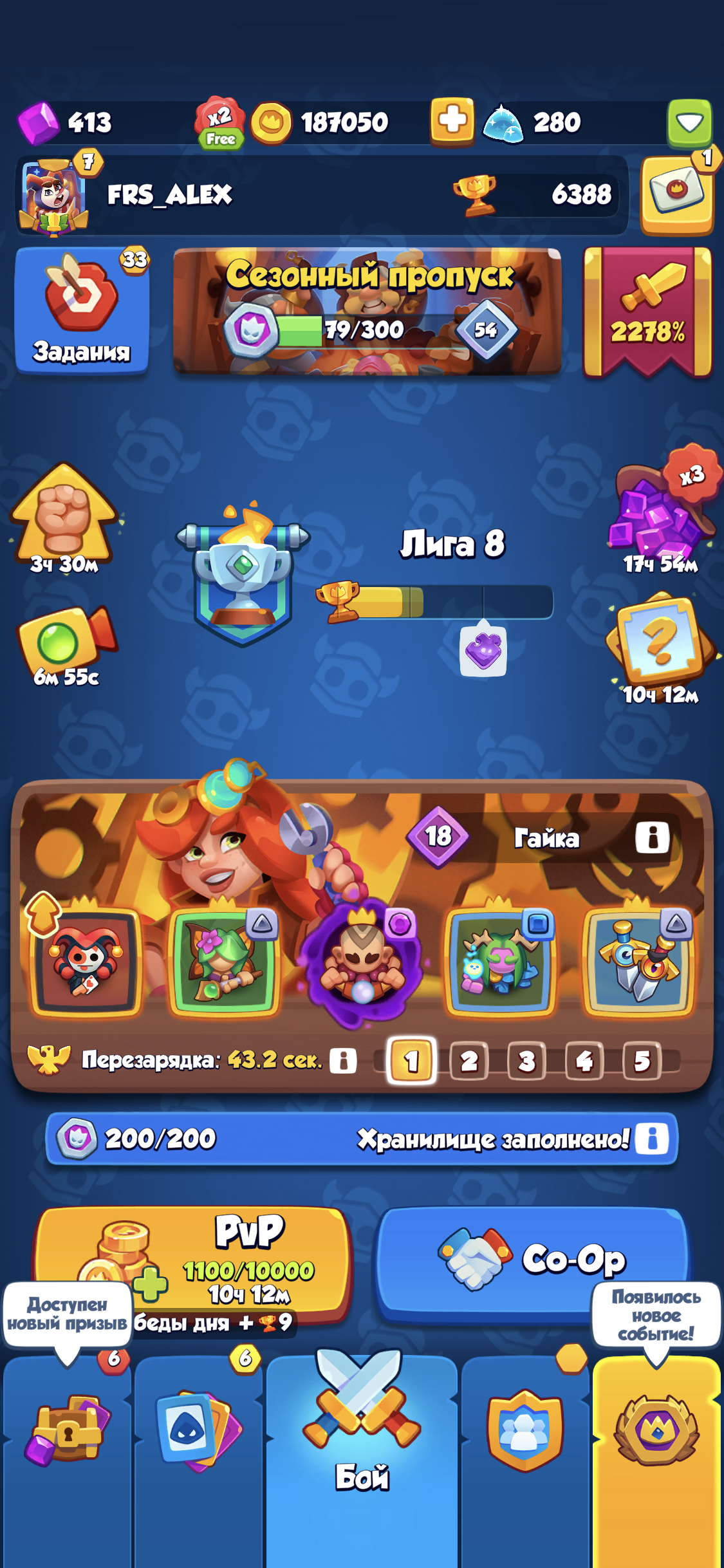Image resolution: width=724 pixels, height=1568 pixels.
Task: Open the 2278% sword damage banner
Action: pos(647,311)
